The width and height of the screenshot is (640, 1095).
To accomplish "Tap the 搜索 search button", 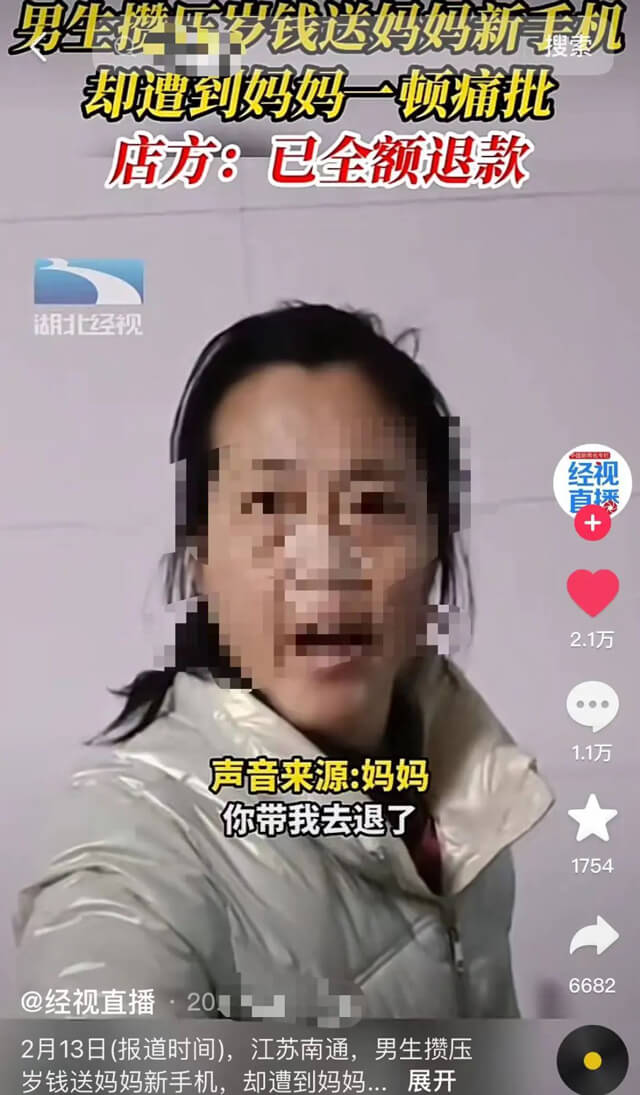I will 568,49.
